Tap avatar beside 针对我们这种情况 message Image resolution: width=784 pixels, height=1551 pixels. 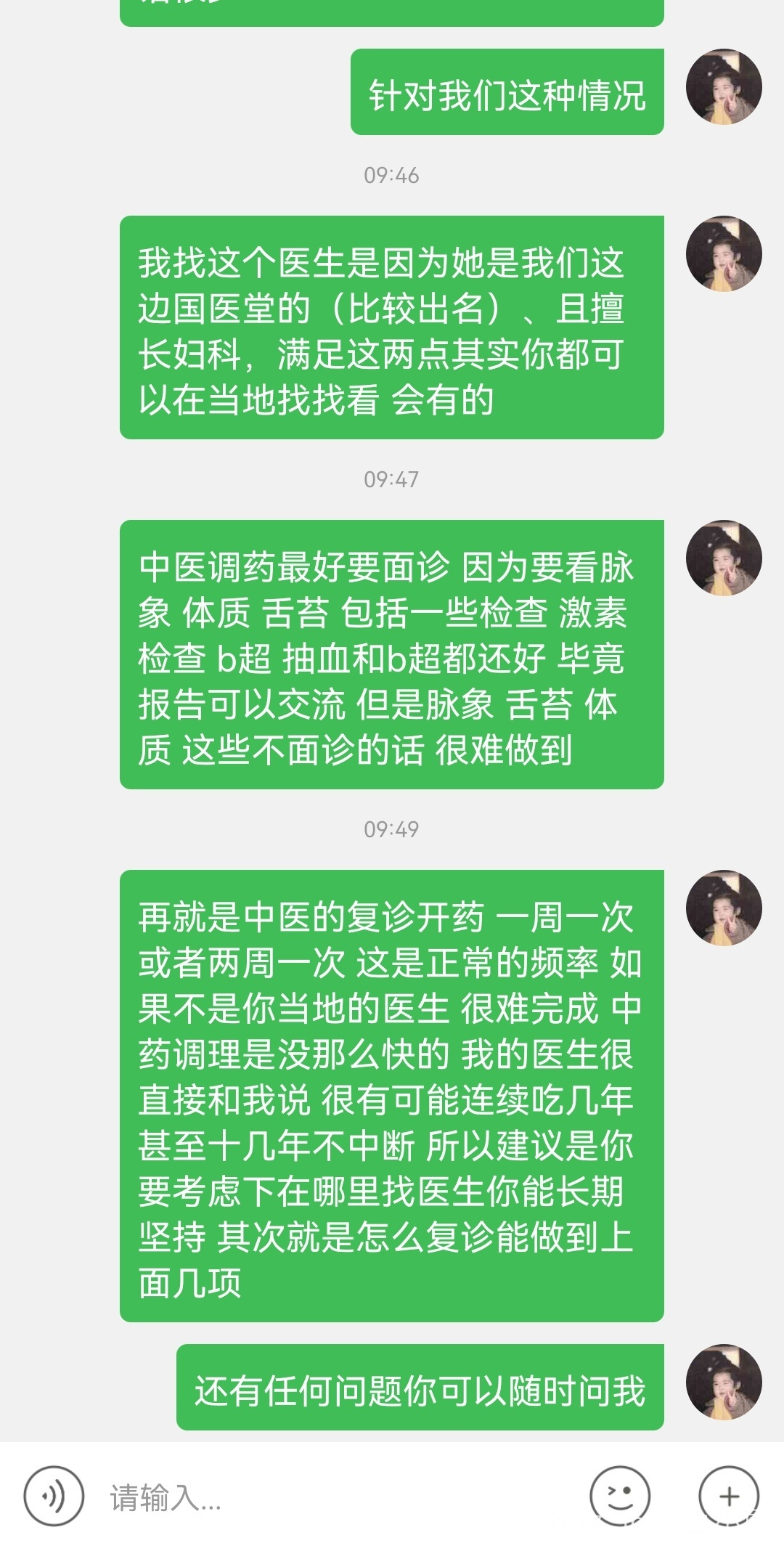pyautogui.click(x=724, y=86)
